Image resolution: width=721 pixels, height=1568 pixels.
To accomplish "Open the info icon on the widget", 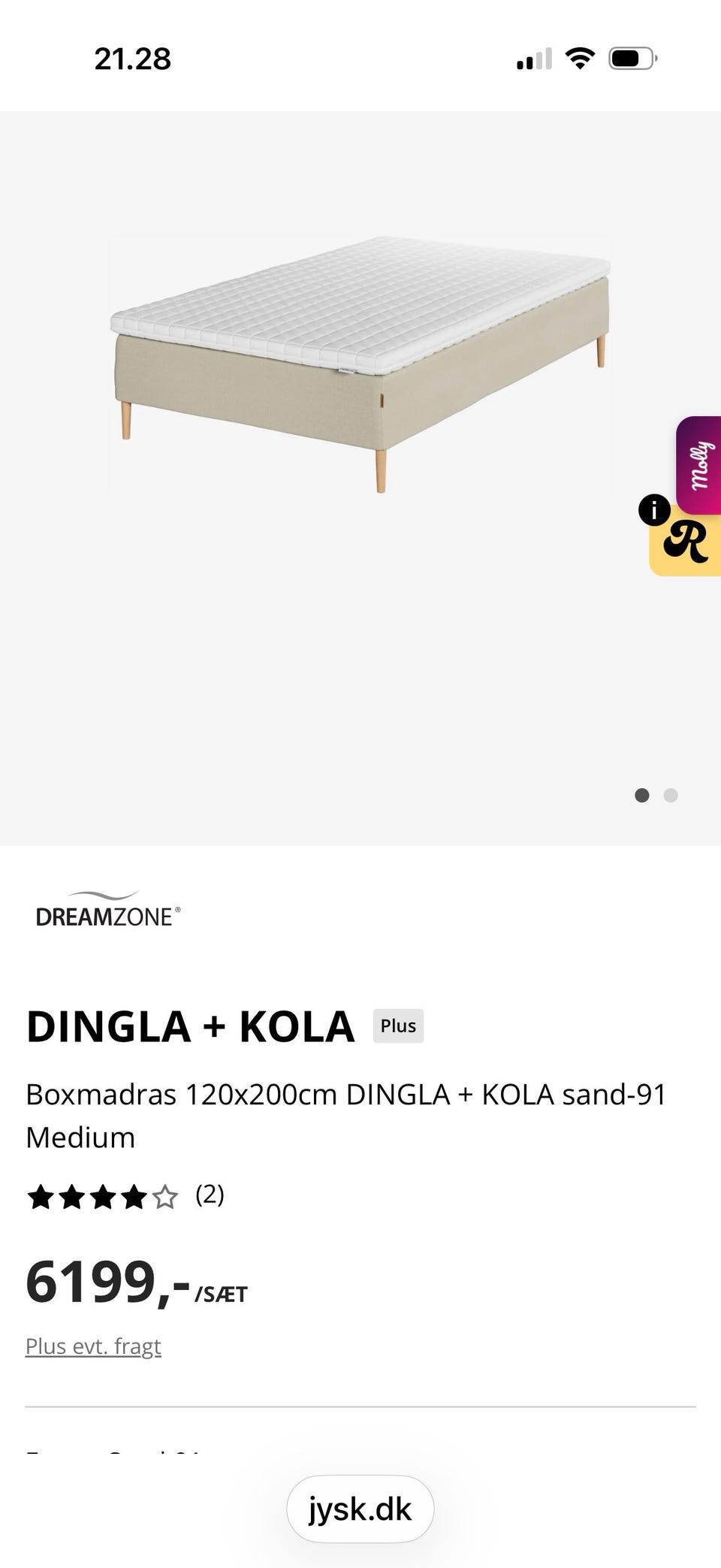I will click(x=654, y=510).
